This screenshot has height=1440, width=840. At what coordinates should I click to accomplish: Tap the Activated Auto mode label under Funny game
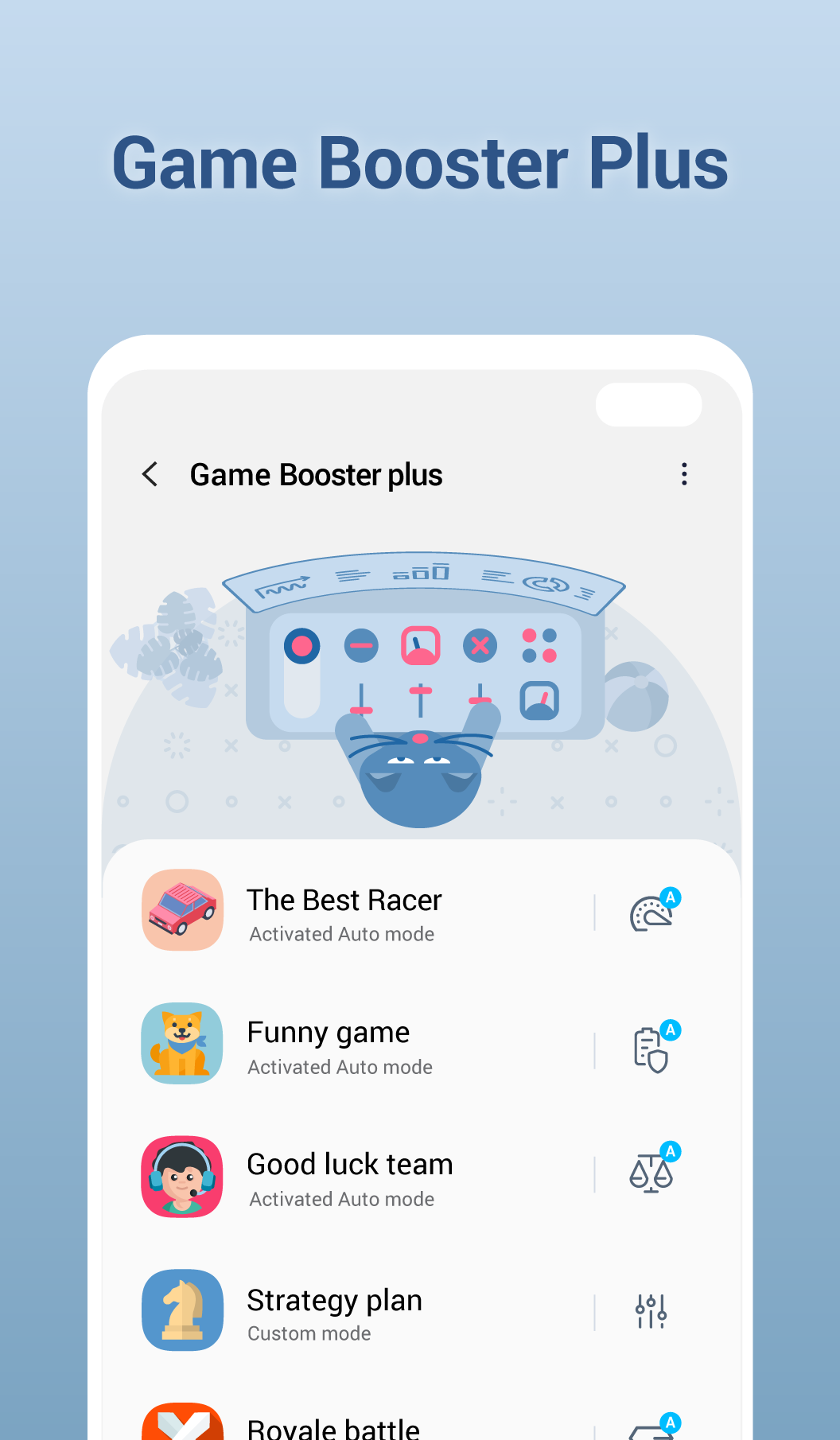[340, 1067]
